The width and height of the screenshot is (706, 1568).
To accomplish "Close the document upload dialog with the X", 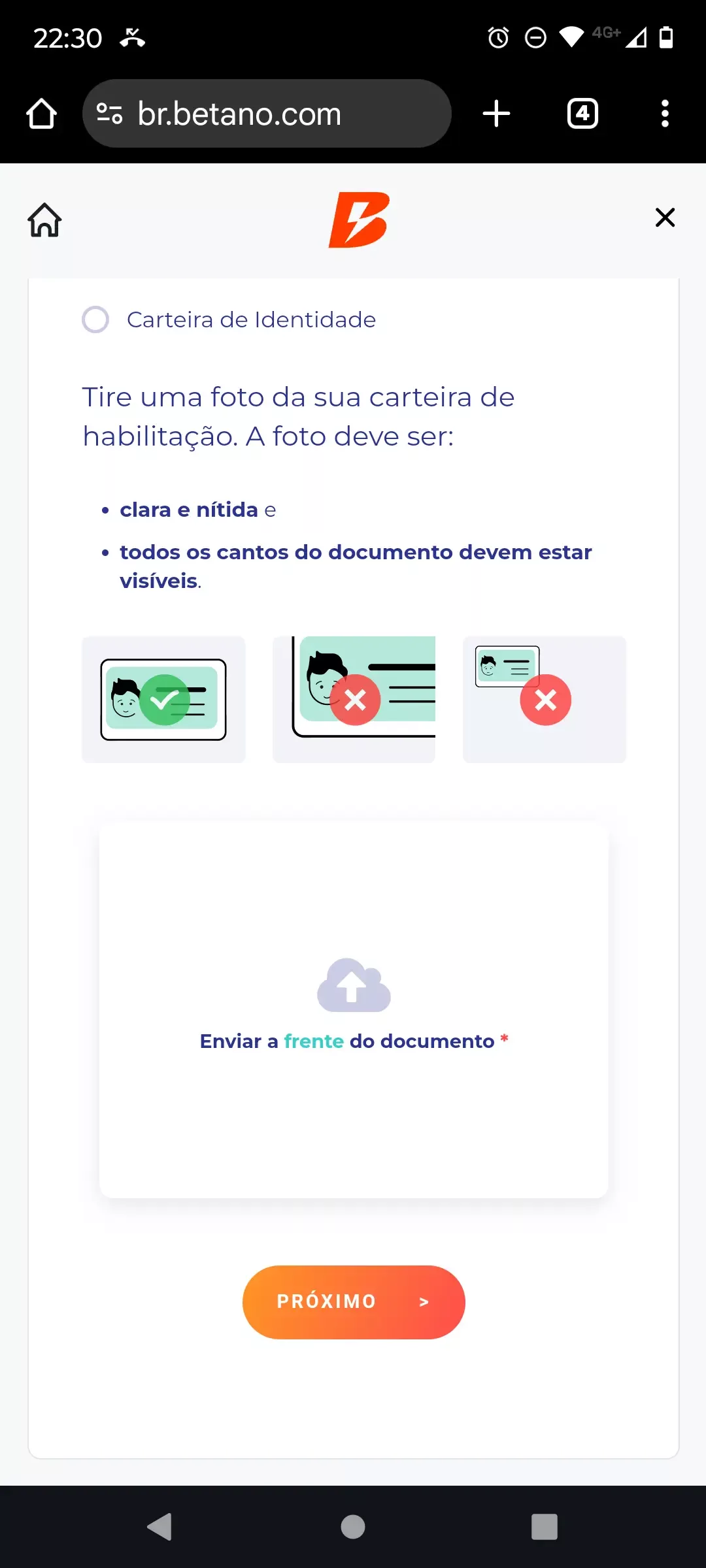I will tap(665, 218).
